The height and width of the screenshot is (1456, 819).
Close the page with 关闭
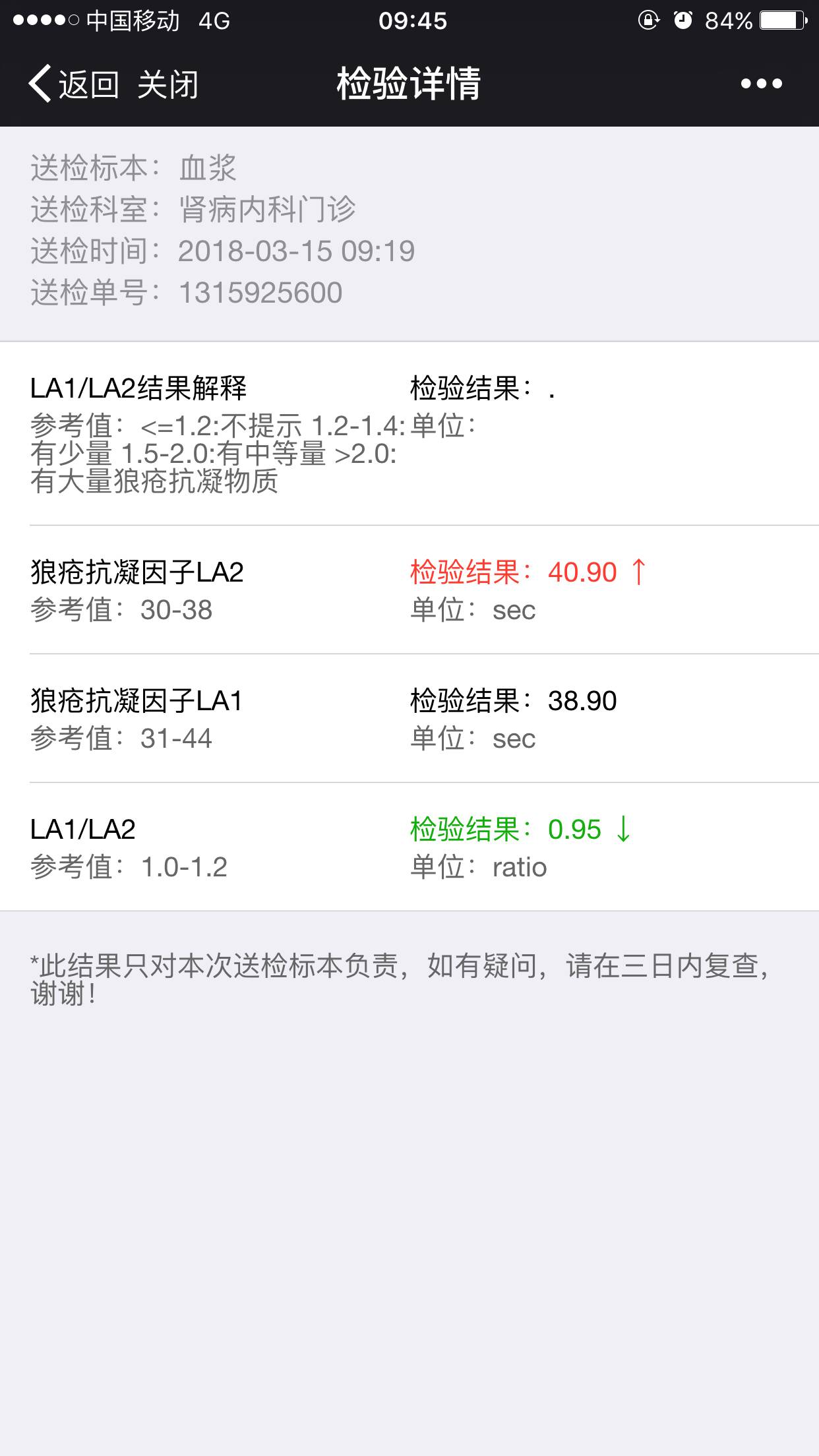(x=167, y=84)
